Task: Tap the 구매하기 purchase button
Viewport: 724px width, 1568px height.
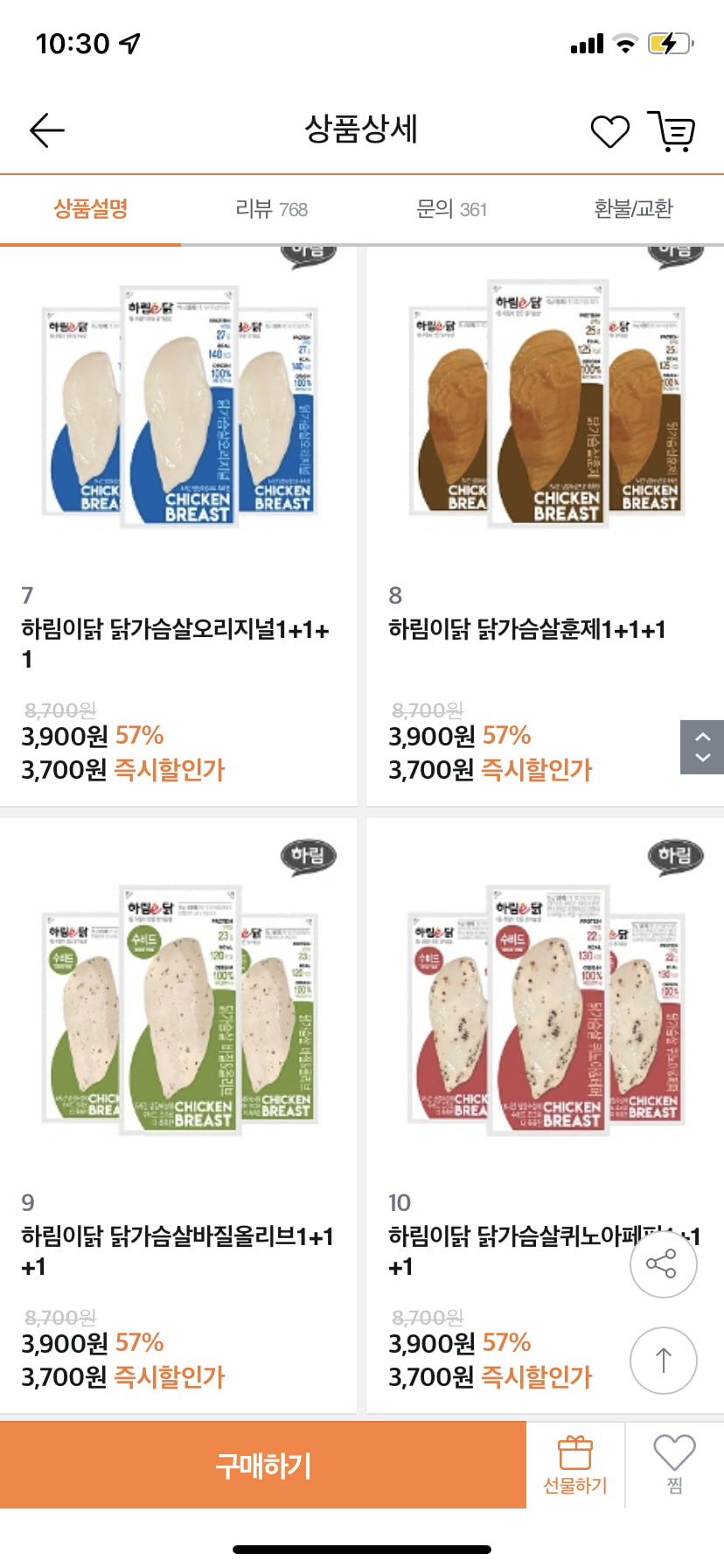Action: (x=263, y=1465)
